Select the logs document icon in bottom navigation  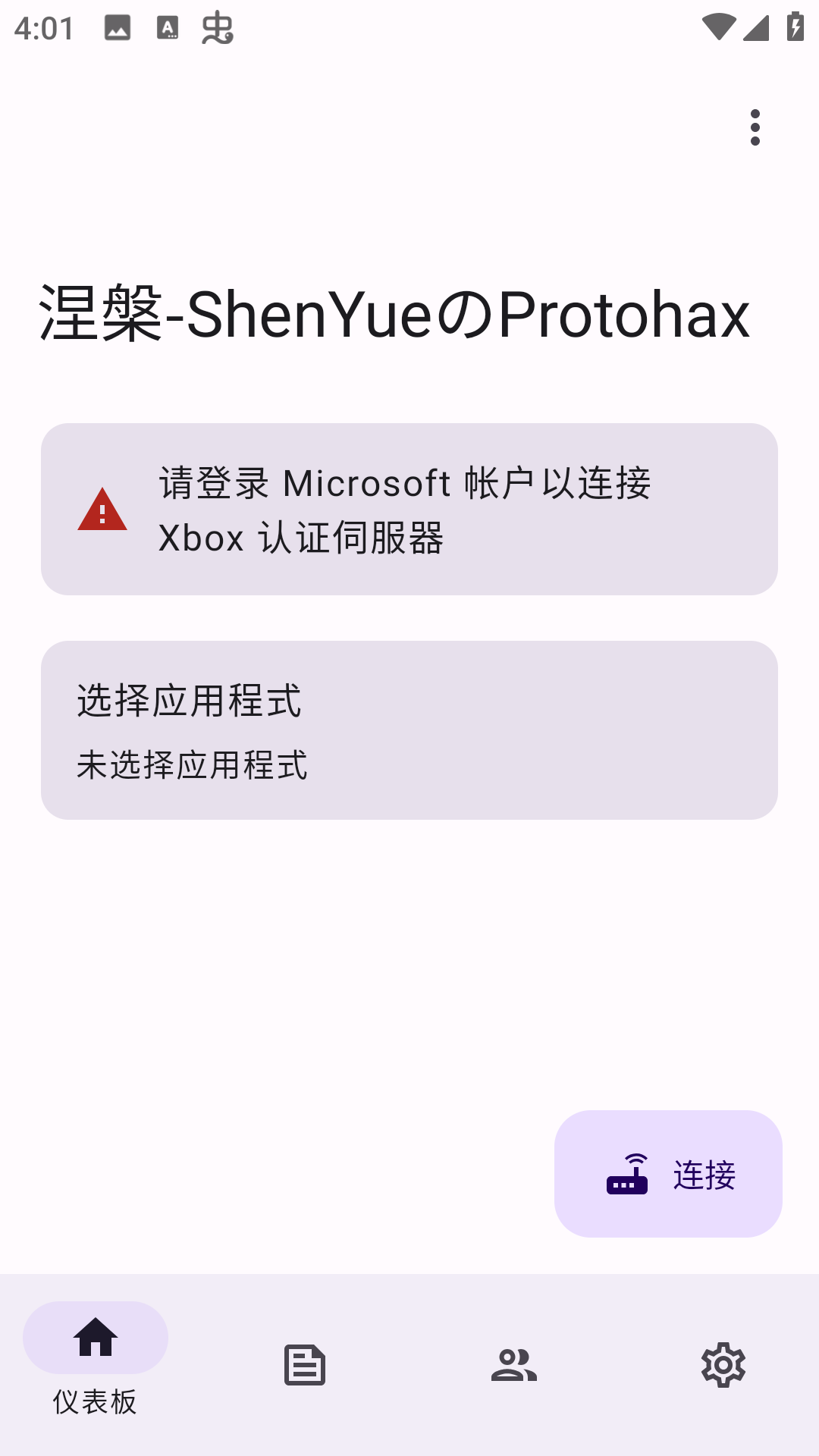(305, 1365)
